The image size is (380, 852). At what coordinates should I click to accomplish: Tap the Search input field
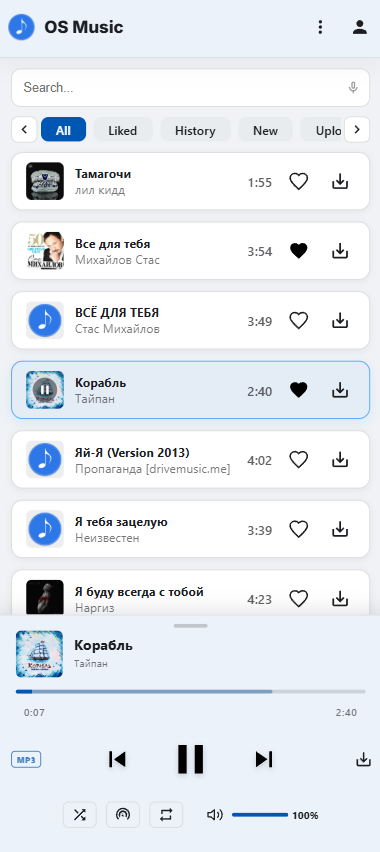pyautogui.click(x=190, y=87)
